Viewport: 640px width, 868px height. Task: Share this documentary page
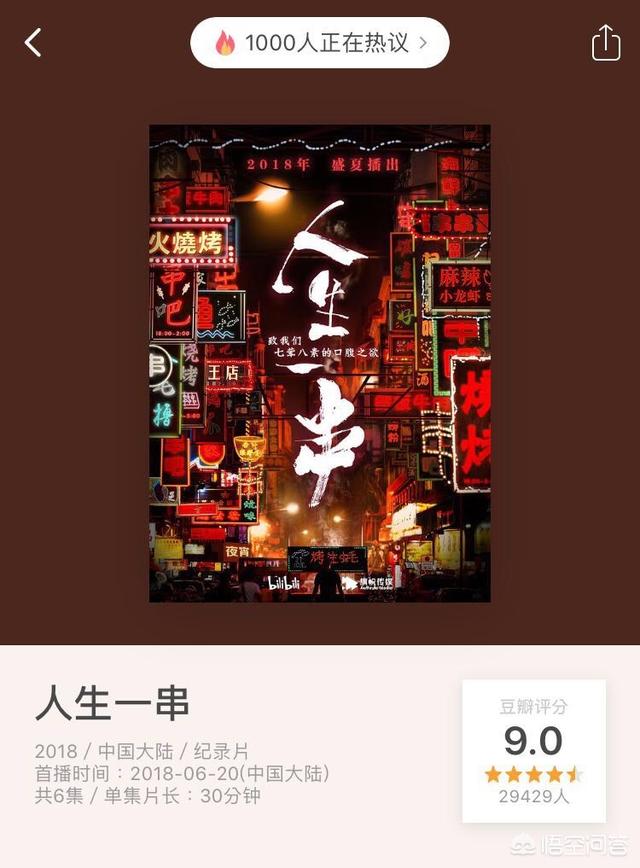point(606,43)
